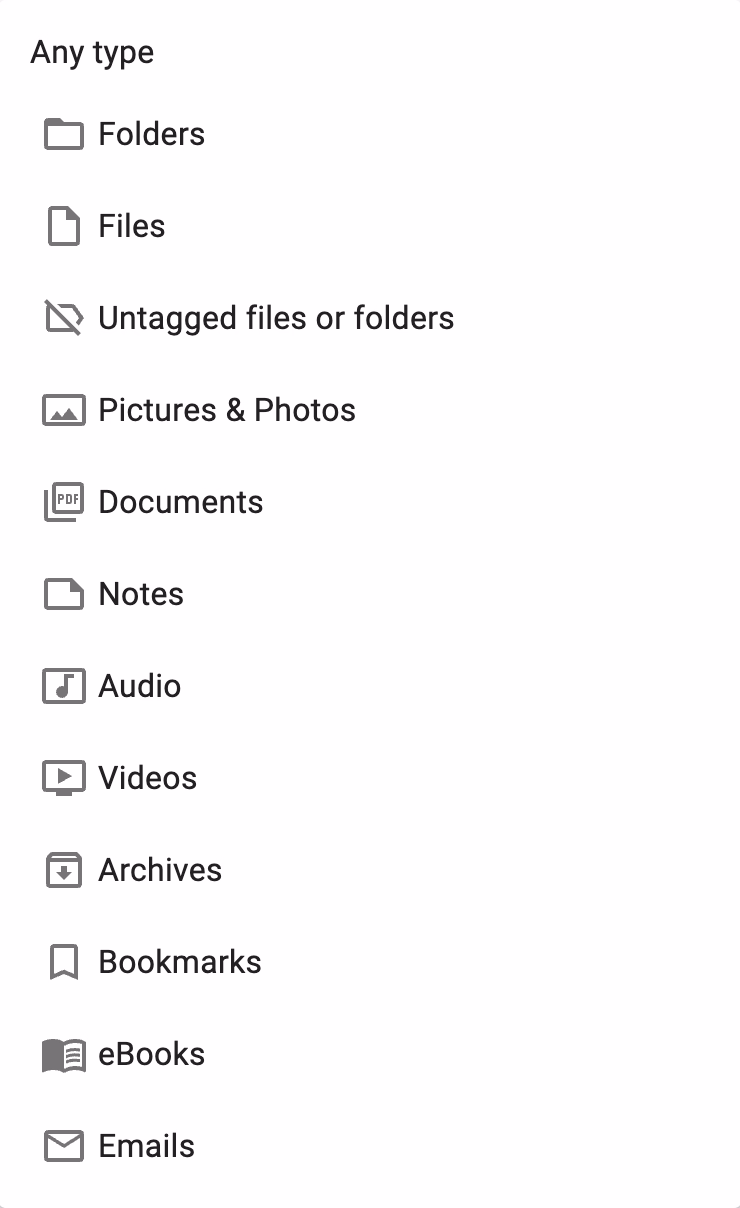
Task: Select the Bookmarks type
Action: click(179, 962)
